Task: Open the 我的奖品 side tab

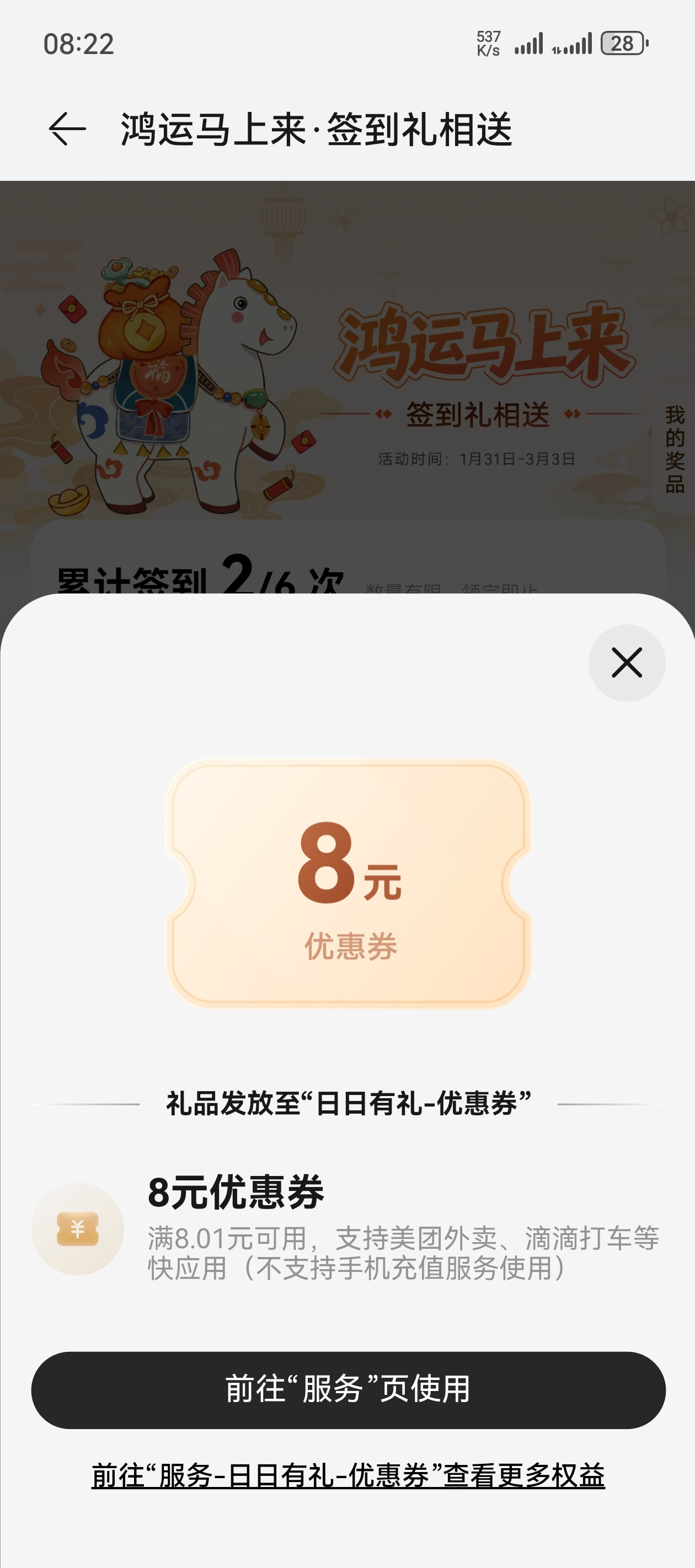Action: tap(674, 450)
